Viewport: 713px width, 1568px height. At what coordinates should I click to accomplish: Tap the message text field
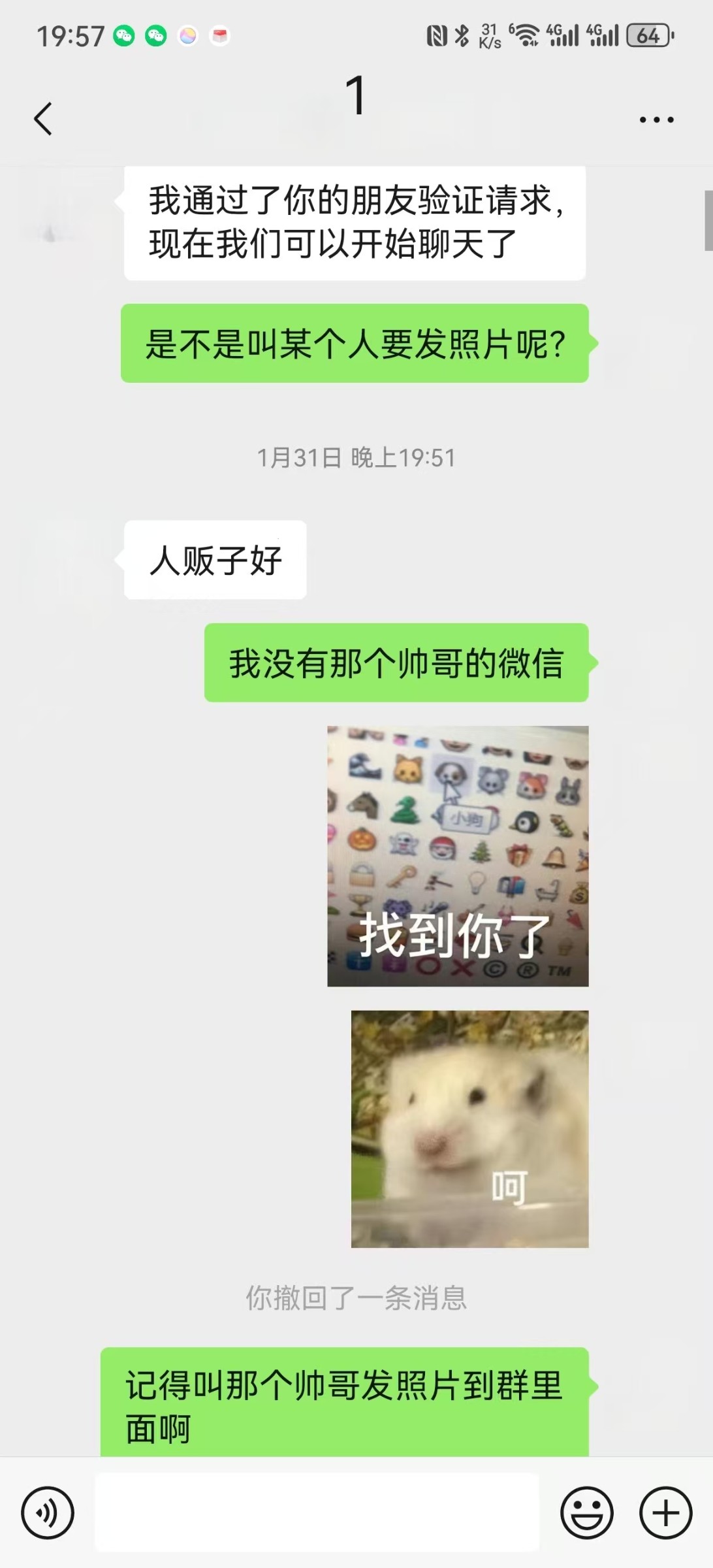pos(317,1512)
